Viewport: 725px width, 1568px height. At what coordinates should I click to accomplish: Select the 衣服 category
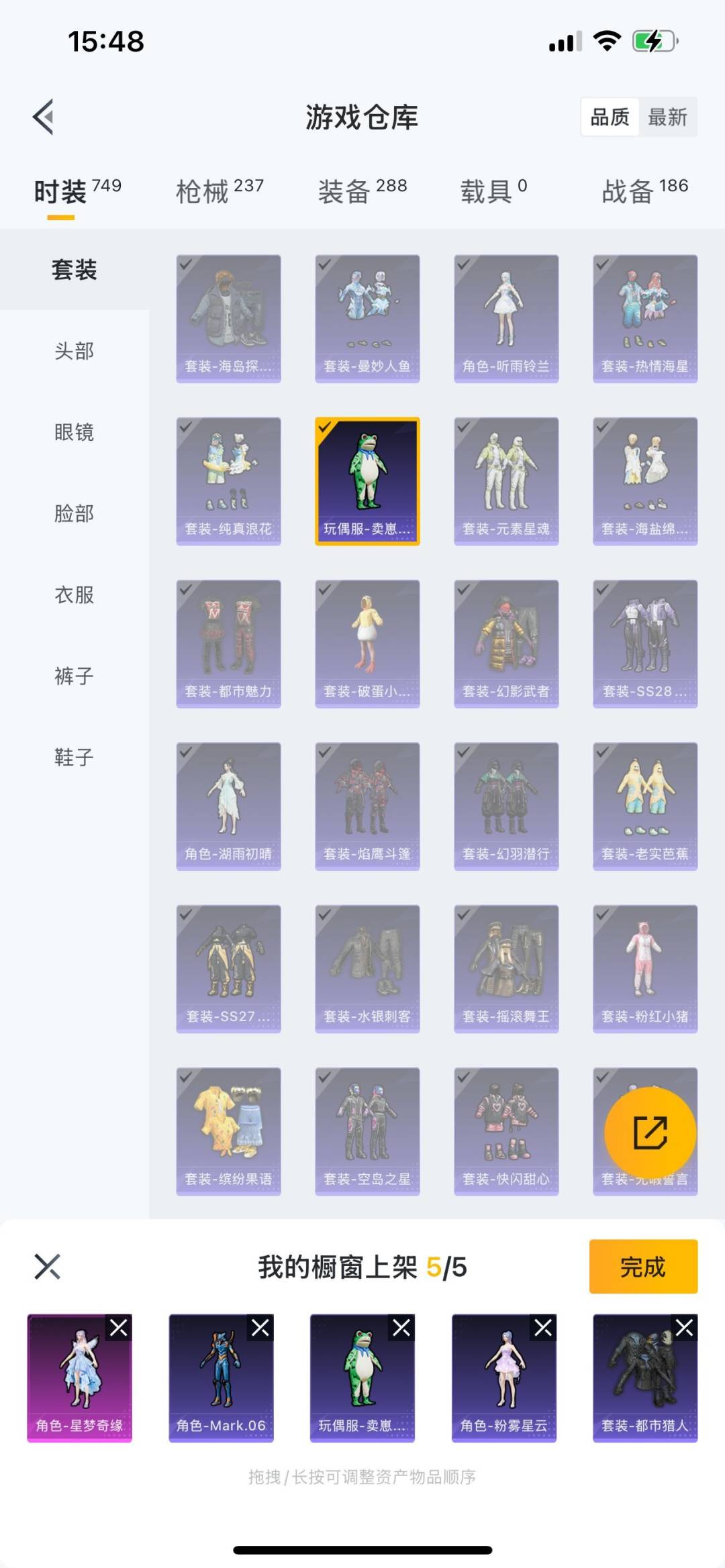click(x=74, y=594)
